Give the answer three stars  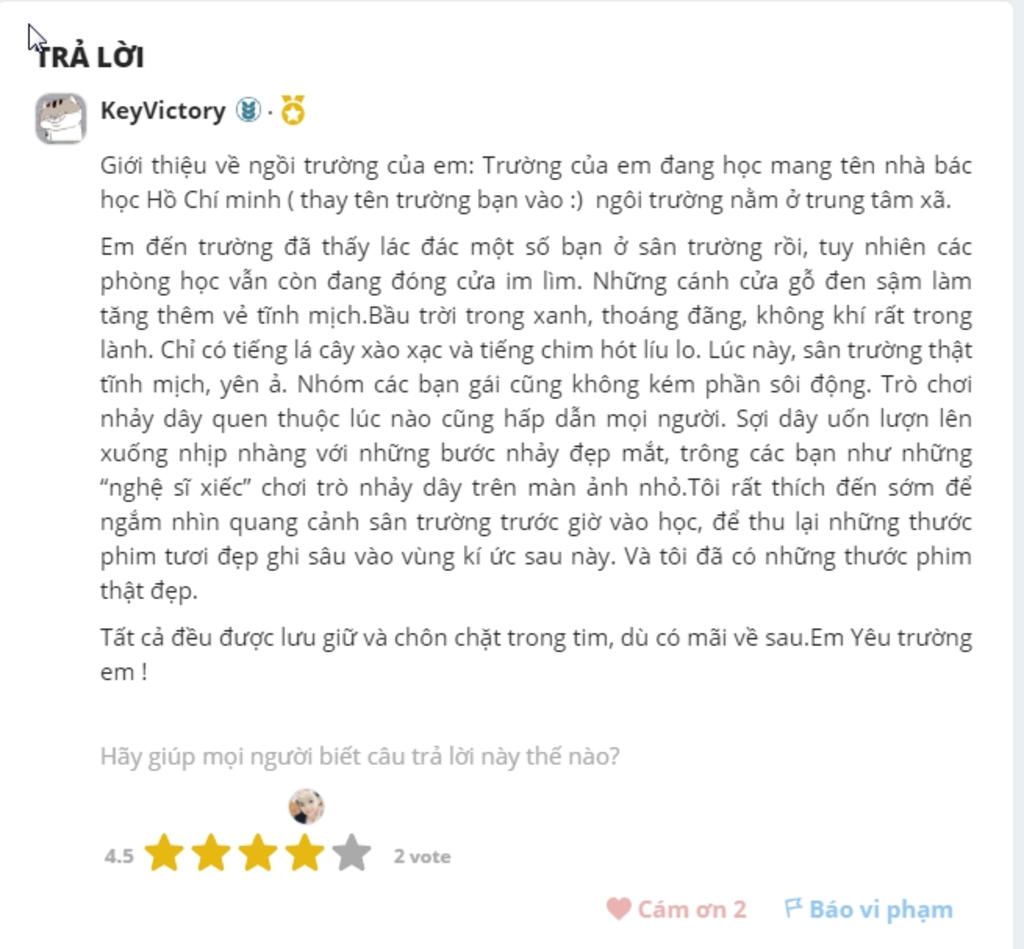257,855
